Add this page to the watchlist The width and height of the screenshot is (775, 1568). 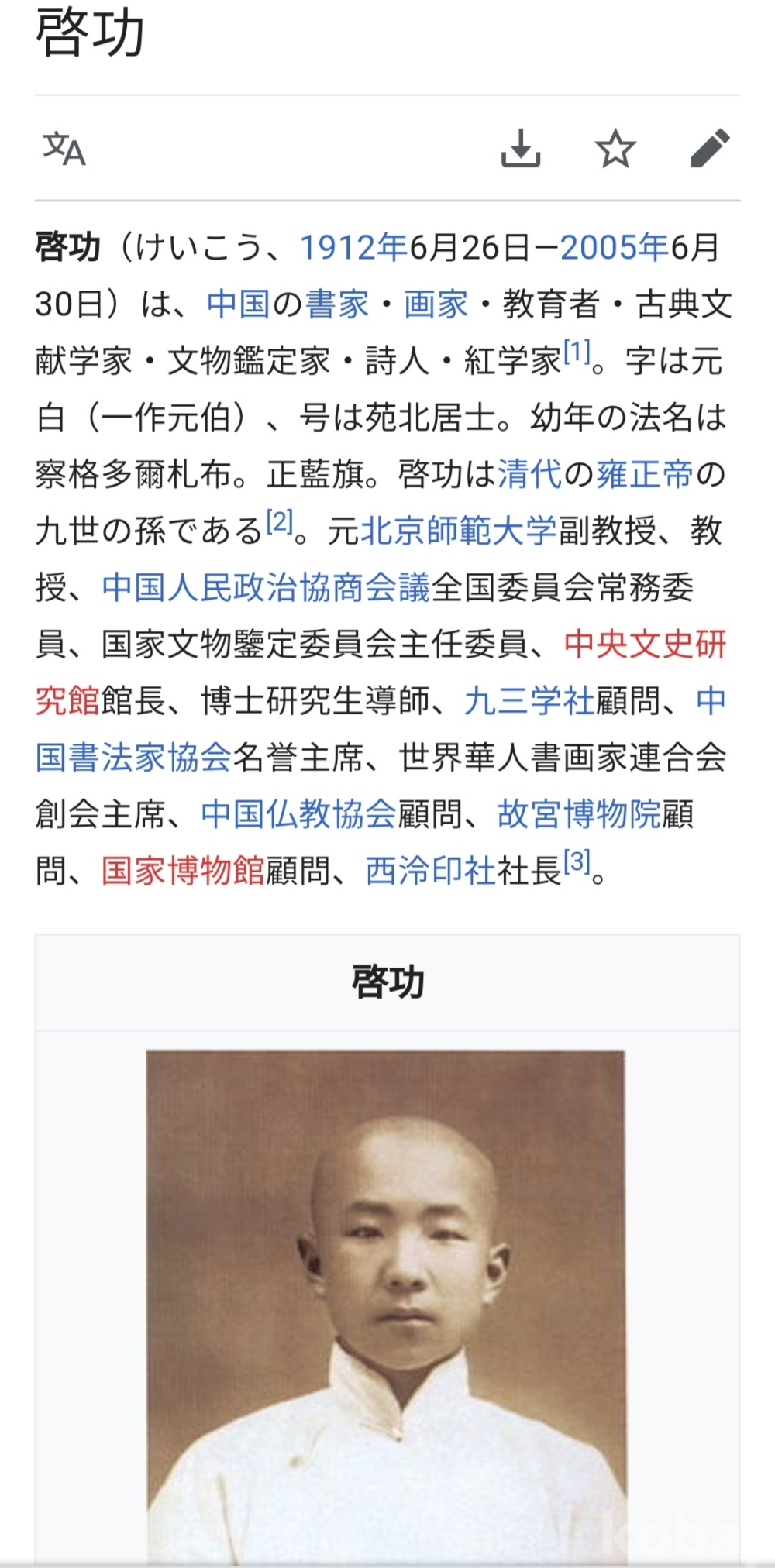click(615, 149)
